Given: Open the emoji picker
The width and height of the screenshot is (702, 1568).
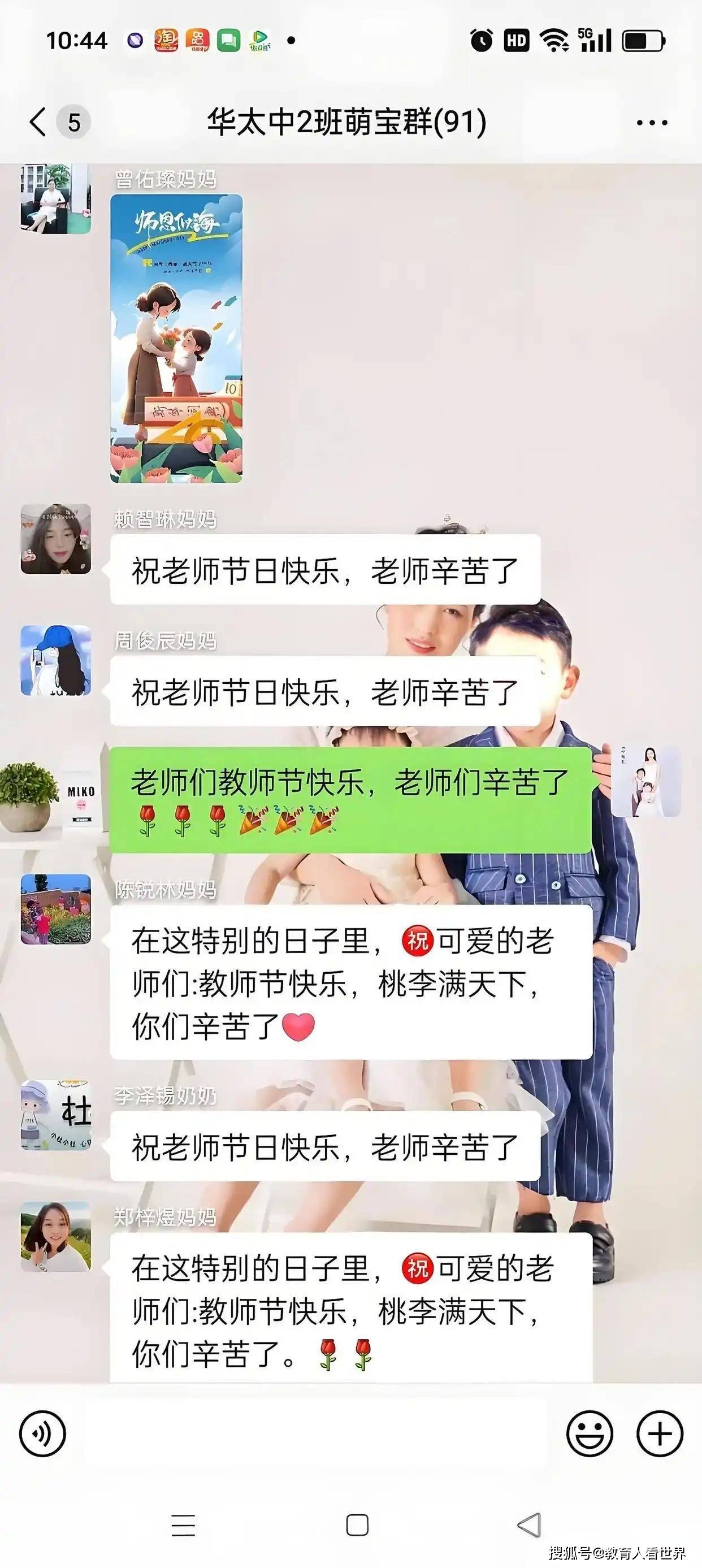Looking at the screenshot, I should [589, 1433].
